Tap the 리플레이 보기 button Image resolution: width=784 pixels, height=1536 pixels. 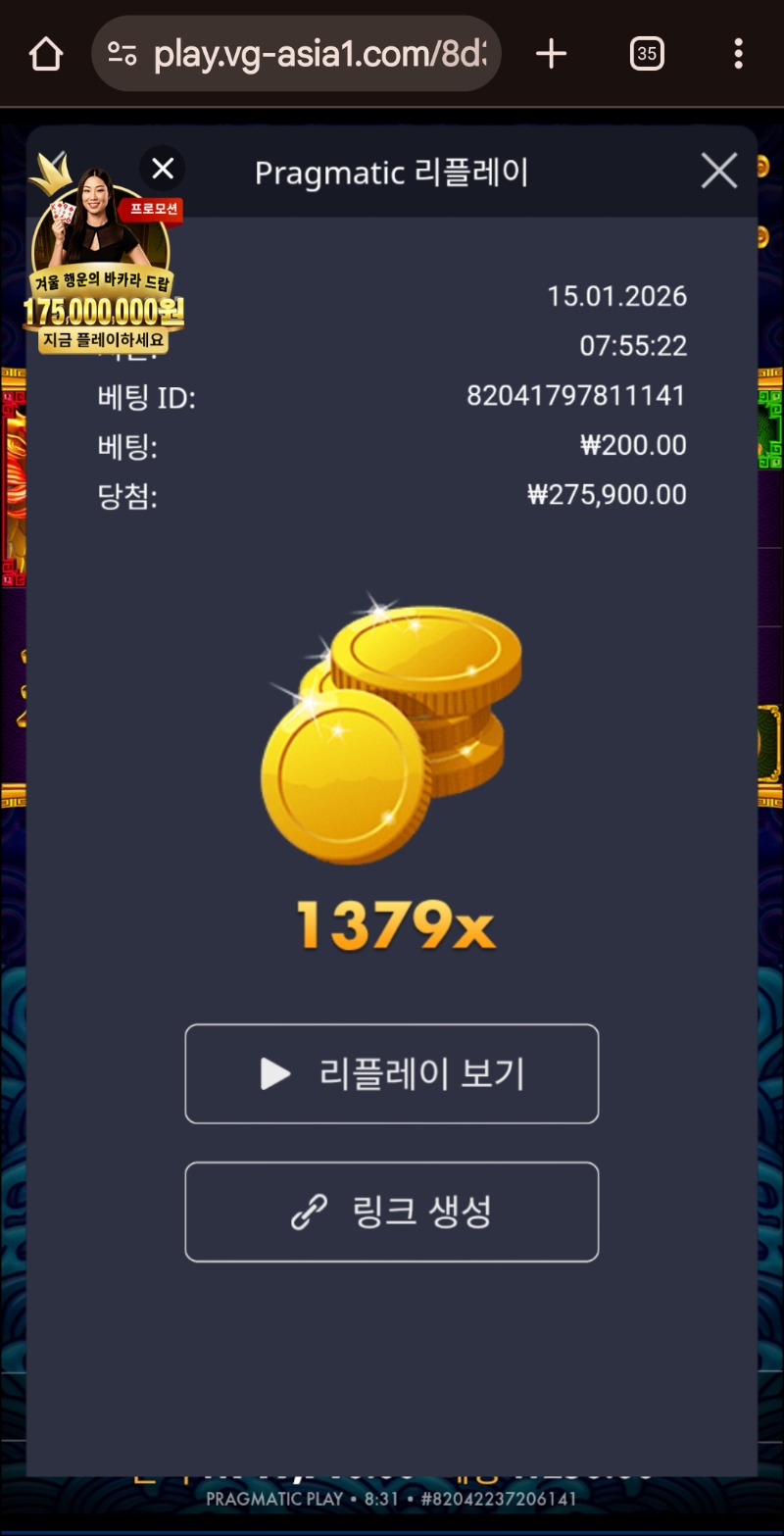tap(391, 1074)
